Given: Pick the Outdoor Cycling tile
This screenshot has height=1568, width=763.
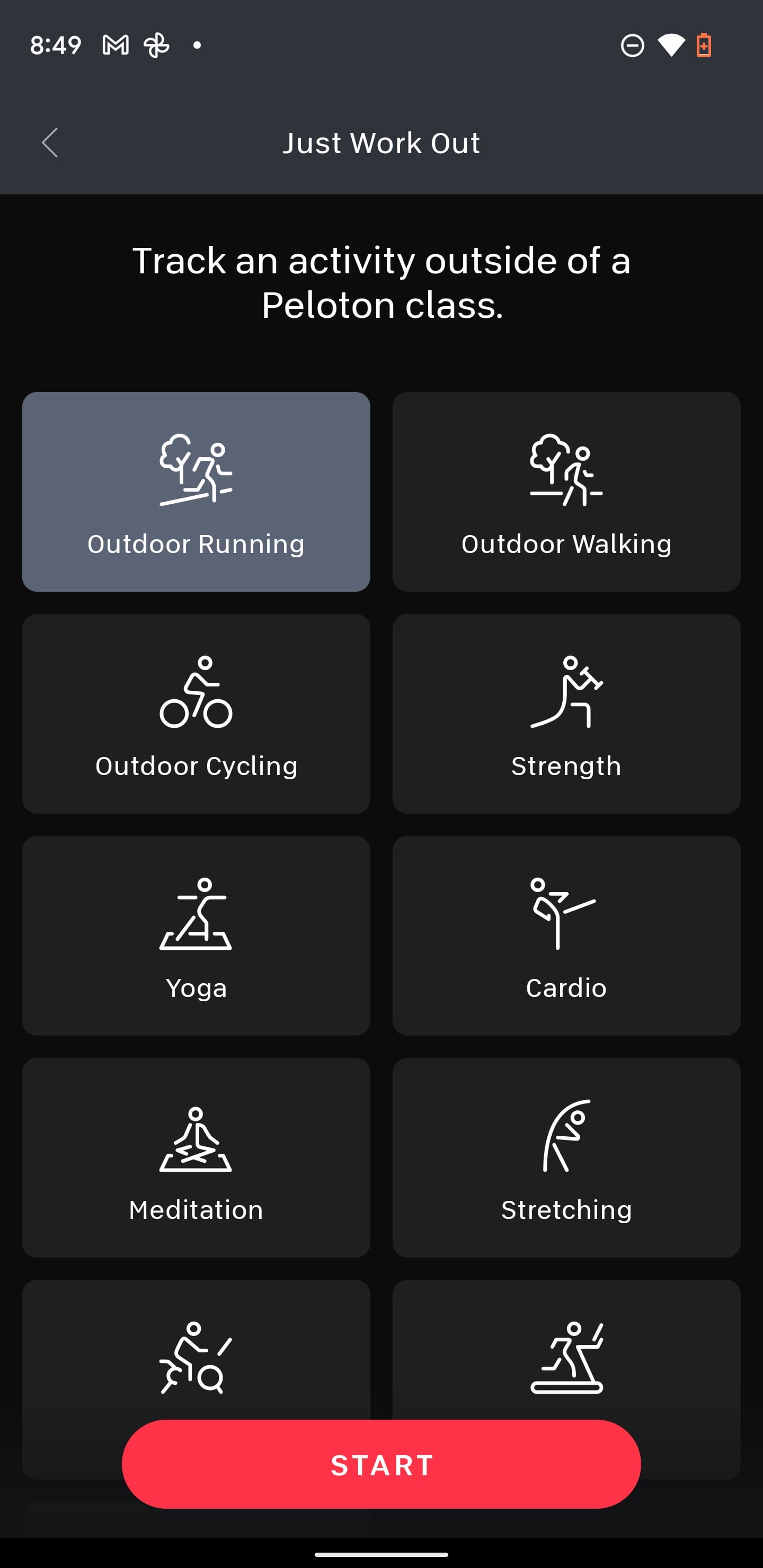Looking at the screenshot, I should (x=196, y=714).
